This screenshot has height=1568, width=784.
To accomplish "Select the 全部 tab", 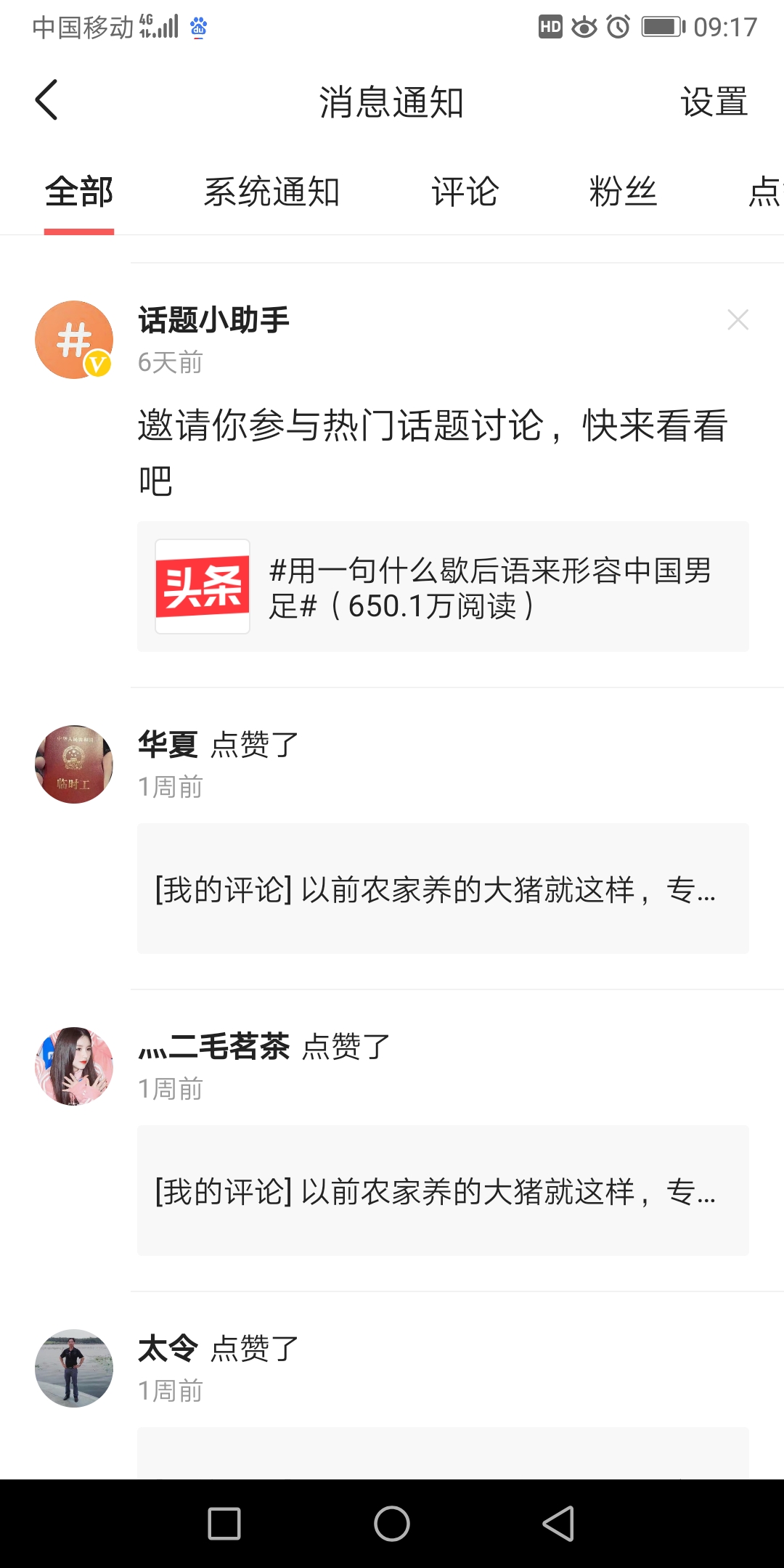I will pyautogui.click(x=78, y=191).
